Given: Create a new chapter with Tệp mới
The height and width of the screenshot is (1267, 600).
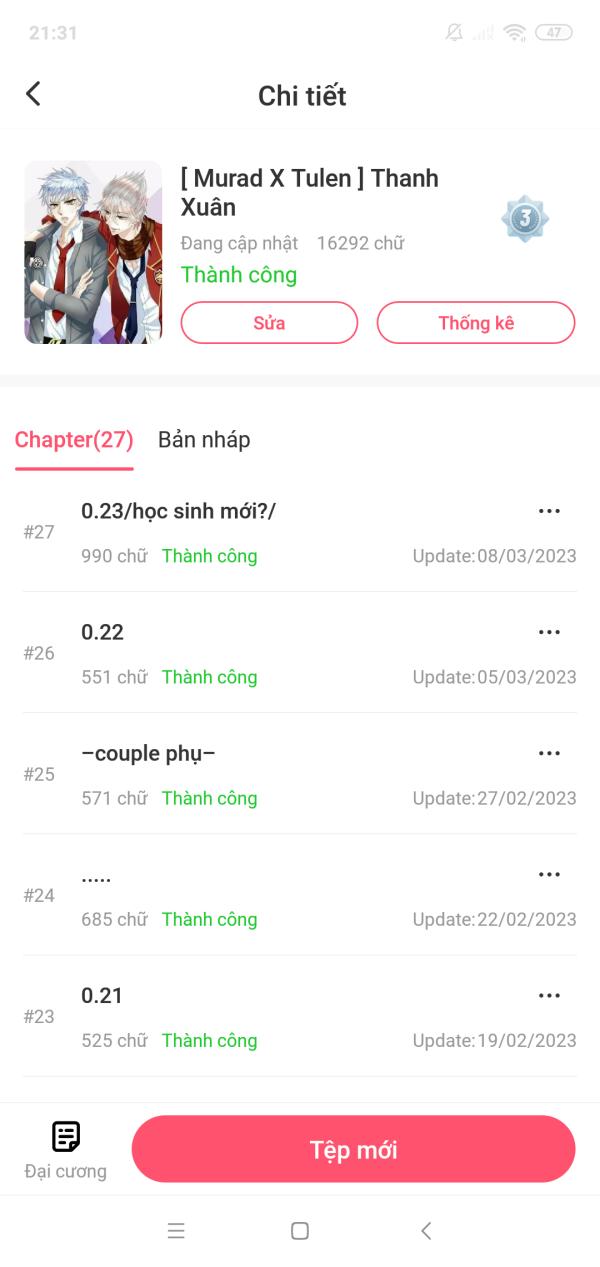Looking at the screenshot, I should [353, 1149].
